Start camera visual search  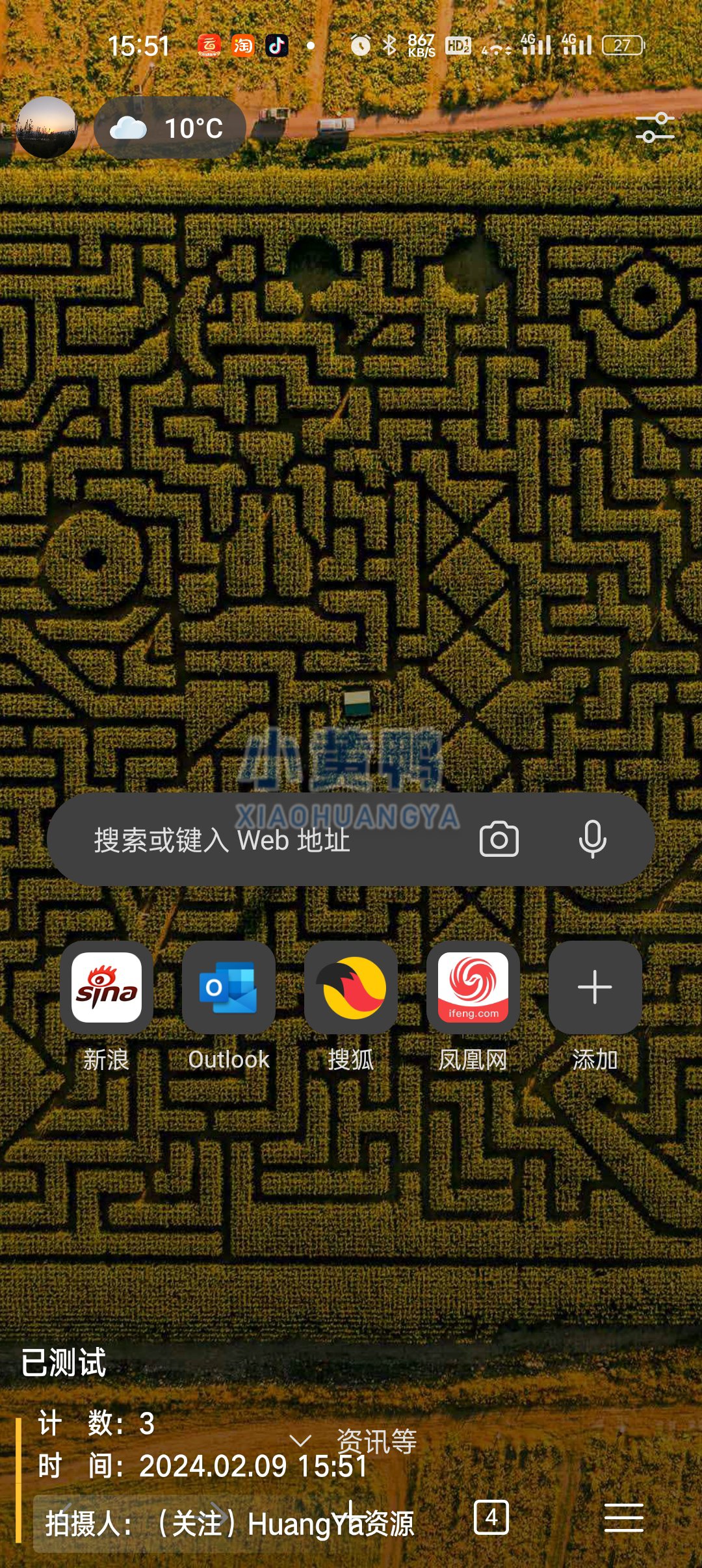(x=499, y=839)
